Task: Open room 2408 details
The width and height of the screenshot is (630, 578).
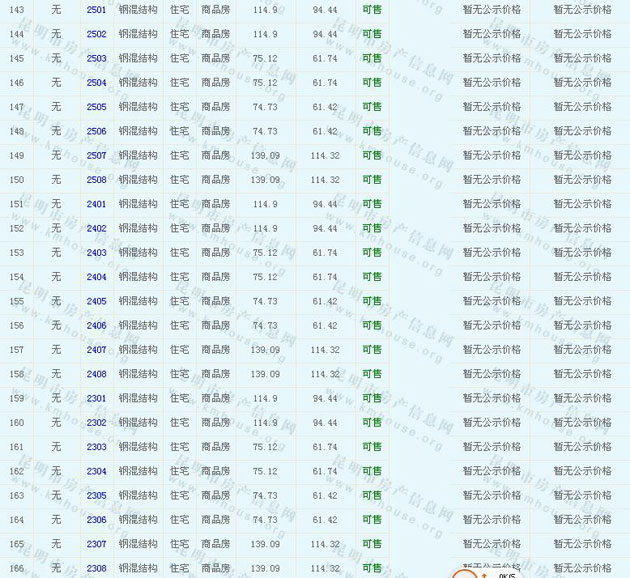Action: [x=96, y=374]
